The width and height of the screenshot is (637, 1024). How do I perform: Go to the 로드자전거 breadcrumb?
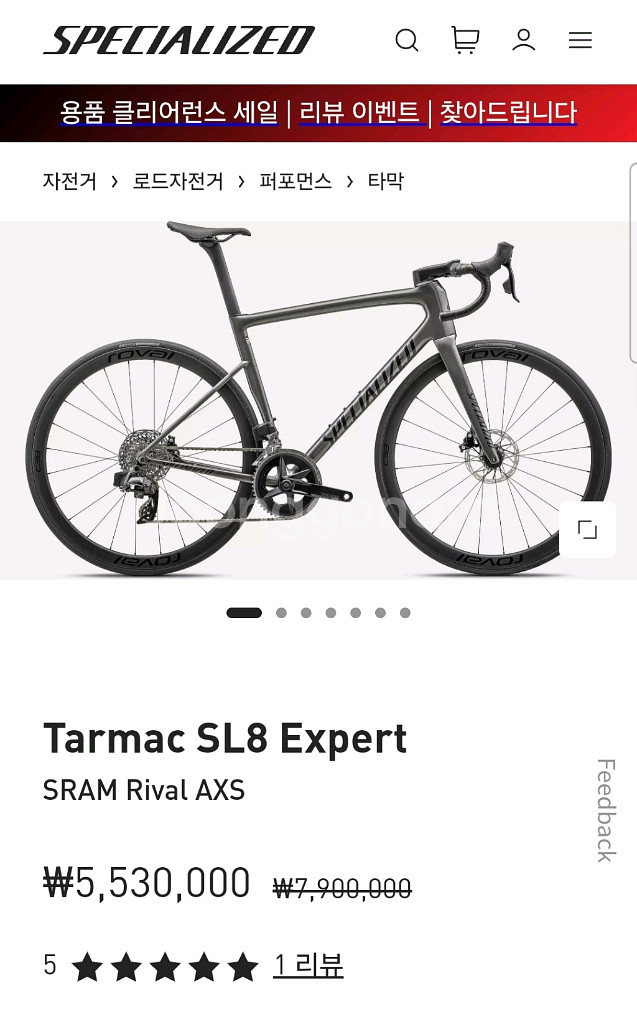click(178, 181)
